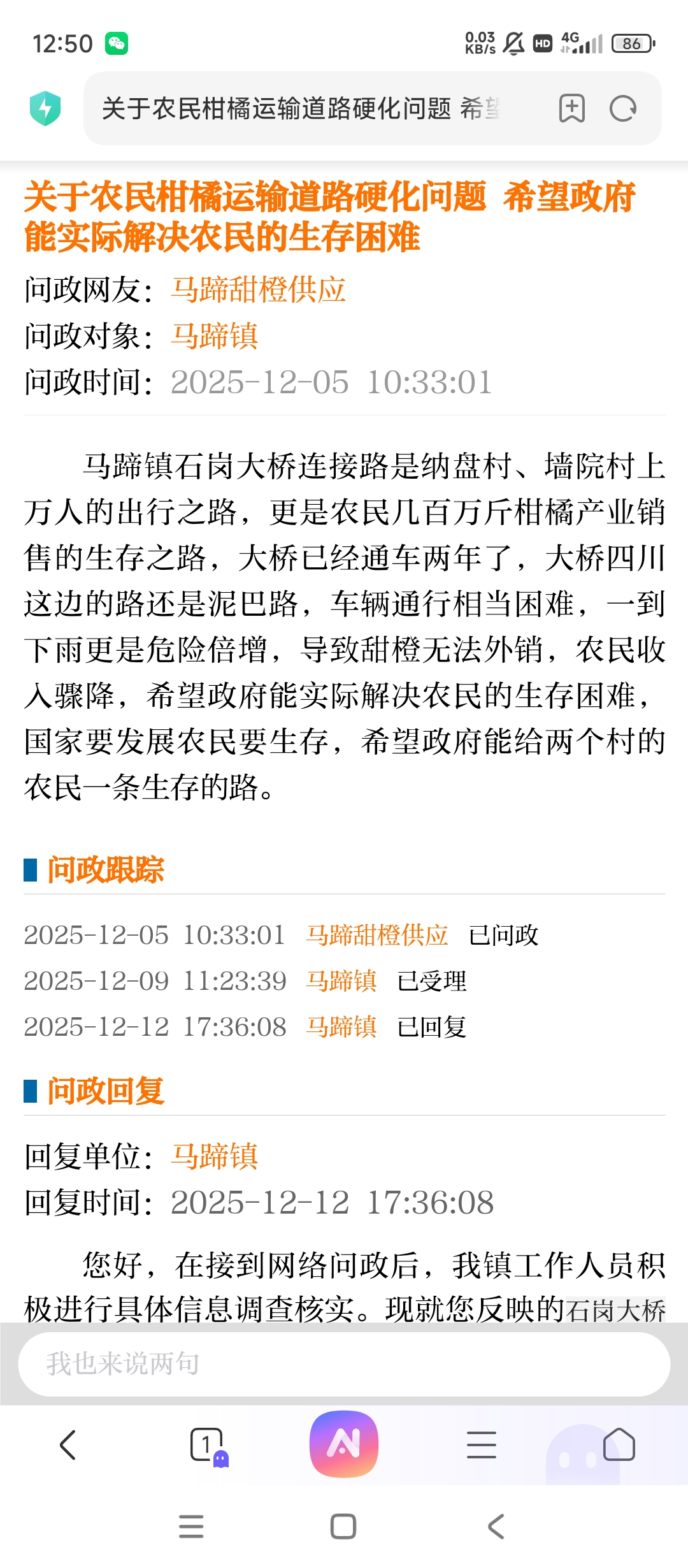Screen dimensions: 688x1568
Task: Reload the current page
Action: (622, 108)
